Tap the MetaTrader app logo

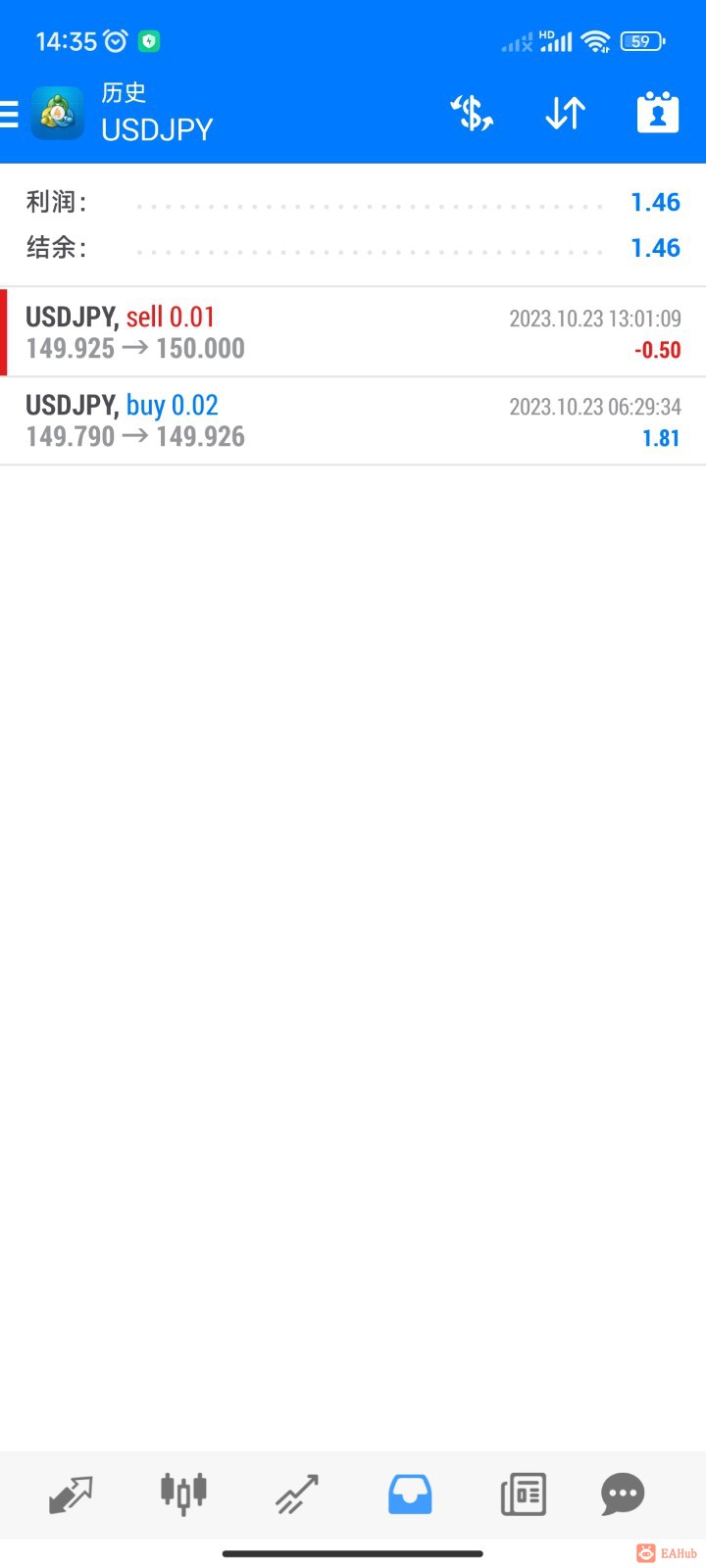click(58, 113)
